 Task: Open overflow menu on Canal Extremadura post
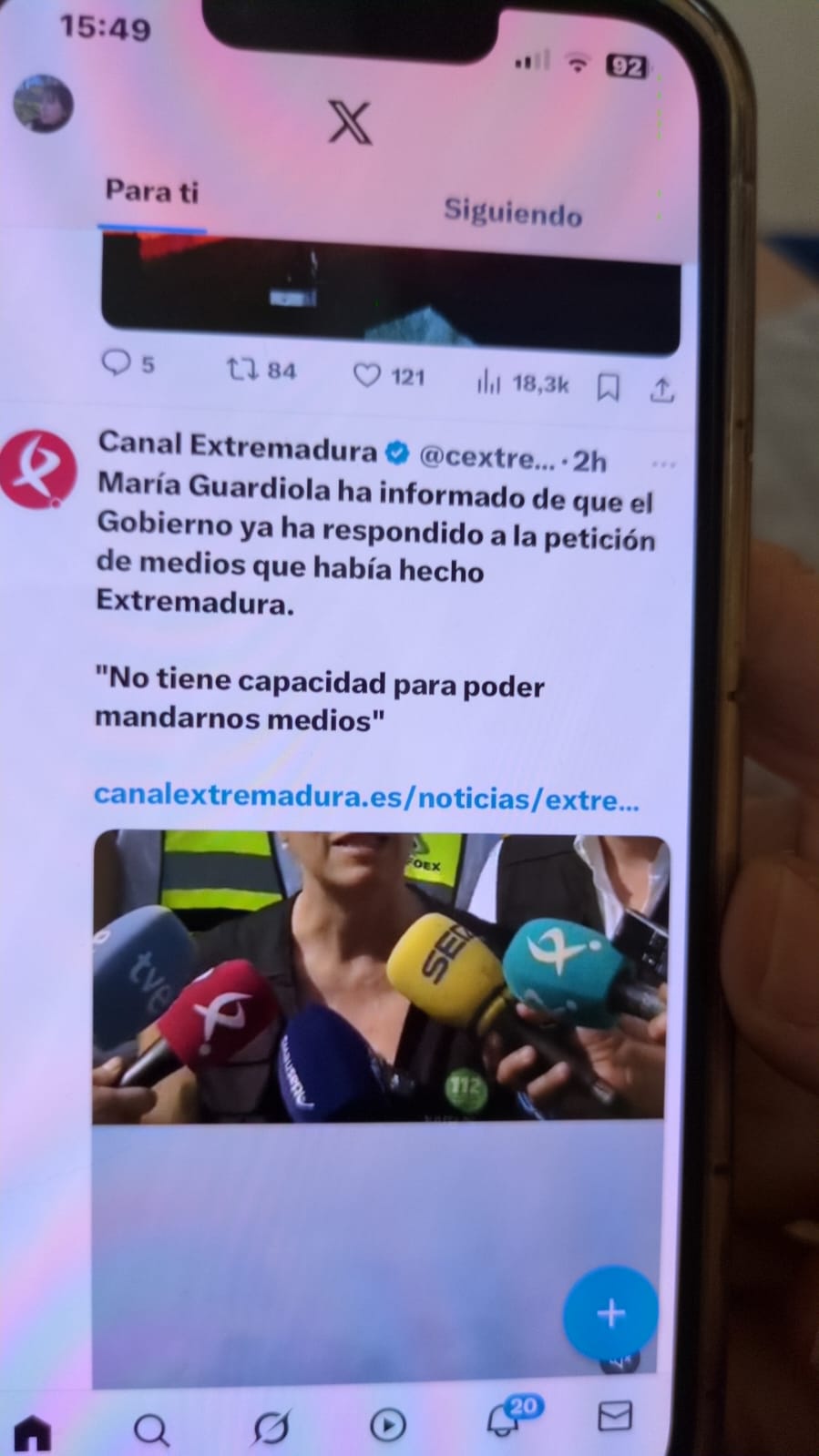point(664,464)
